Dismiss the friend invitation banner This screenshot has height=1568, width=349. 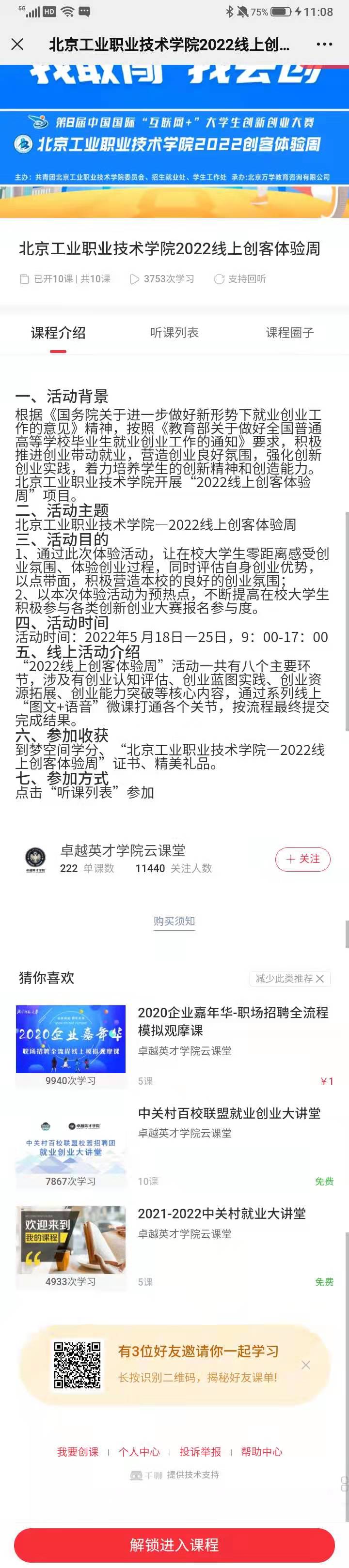(x=306, y=1365)
